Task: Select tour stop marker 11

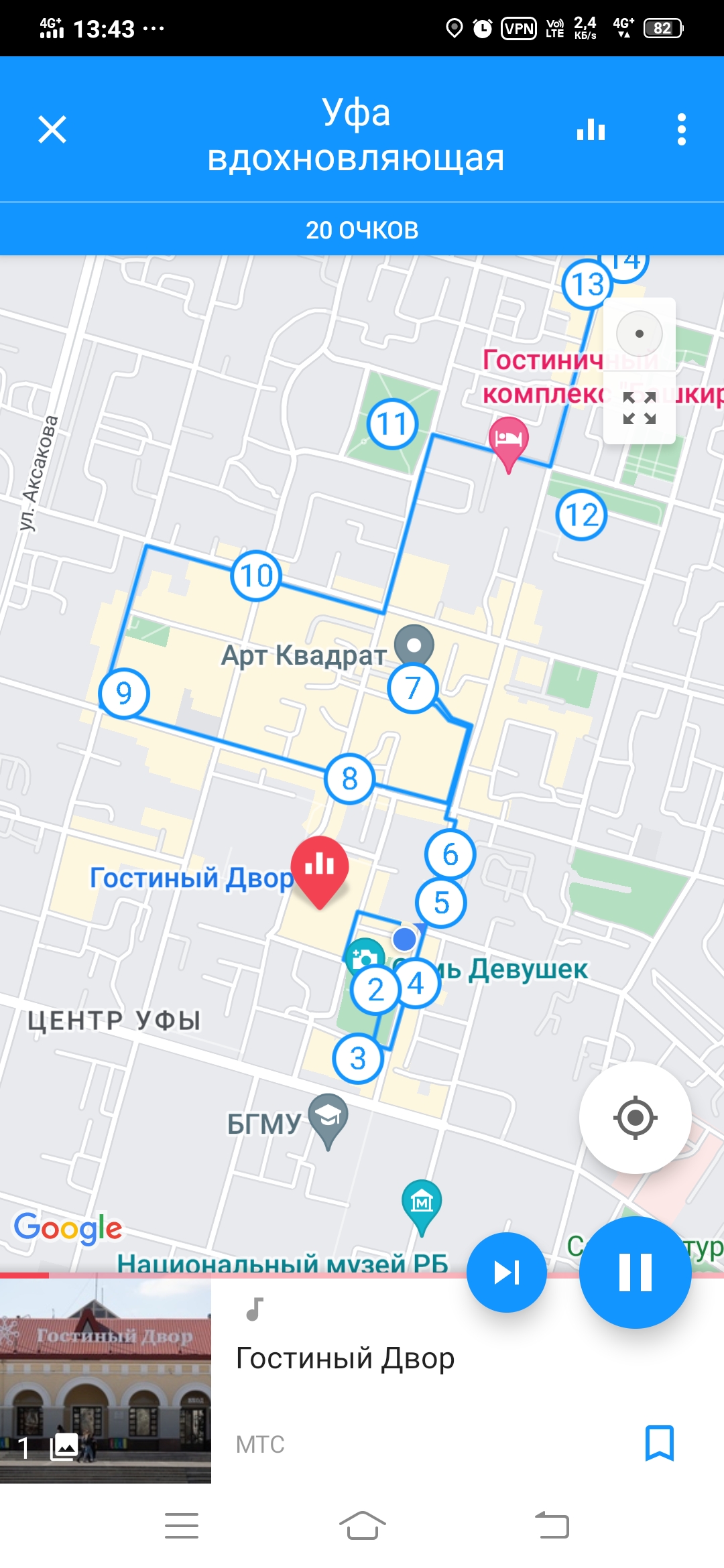Action: [393, 424]
